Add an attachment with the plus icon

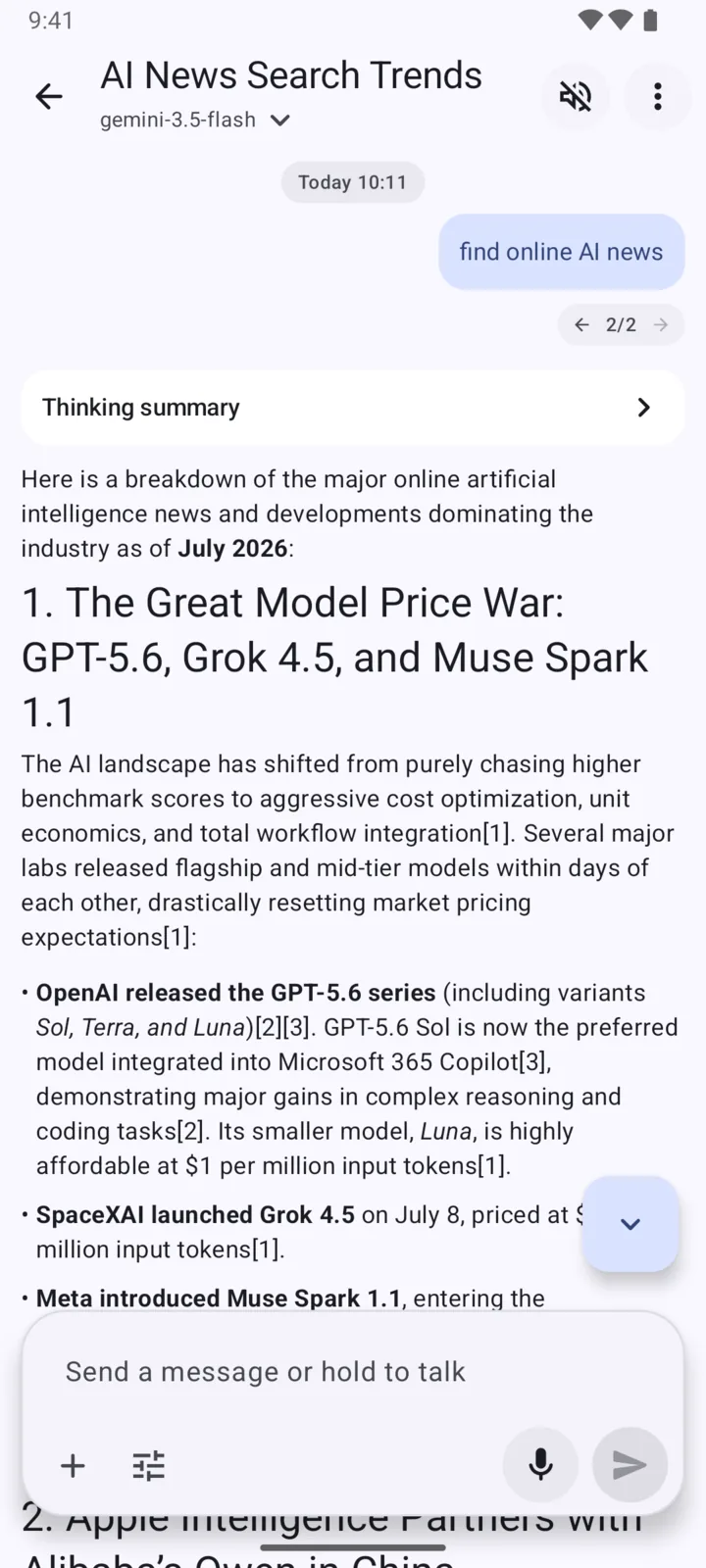click(x=73, y=1465)
